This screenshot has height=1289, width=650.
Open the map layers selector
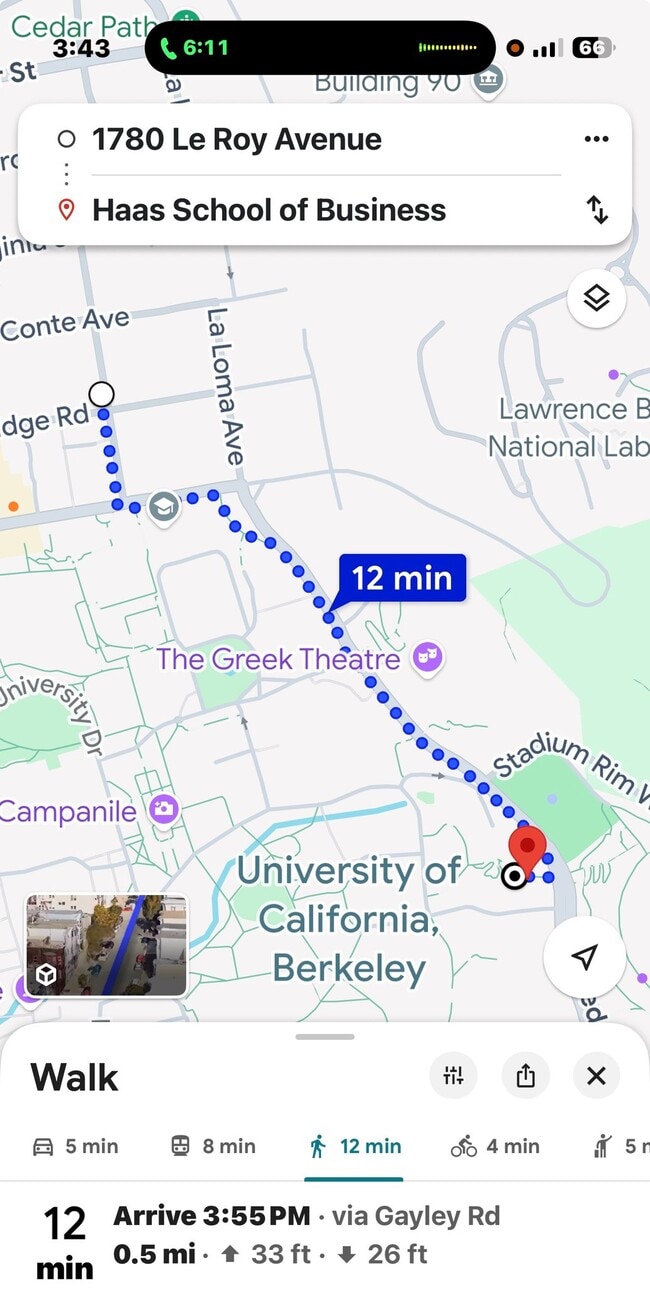pyautogui.click(x=596, y=298)
